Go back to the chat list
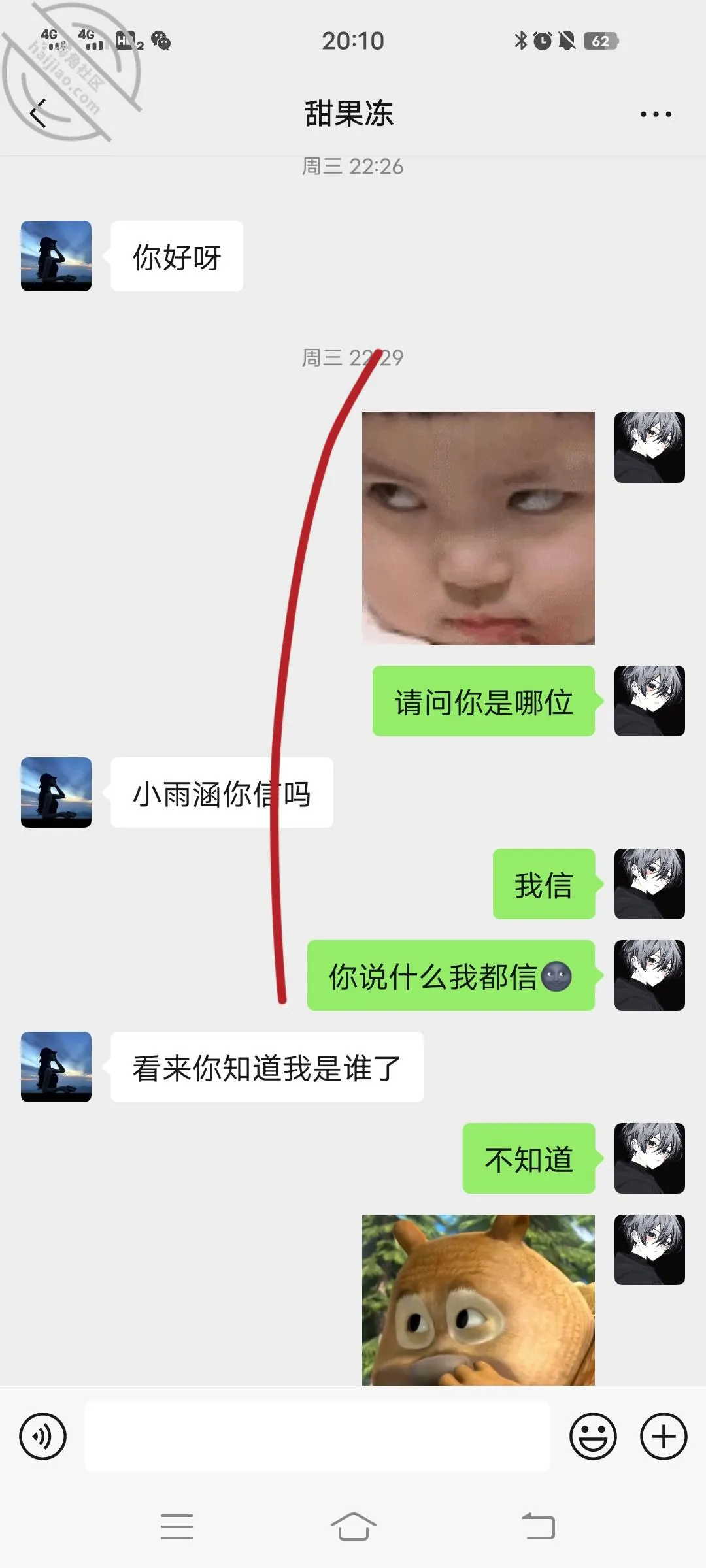706x1568 pixels. click(x=39, y=114)
